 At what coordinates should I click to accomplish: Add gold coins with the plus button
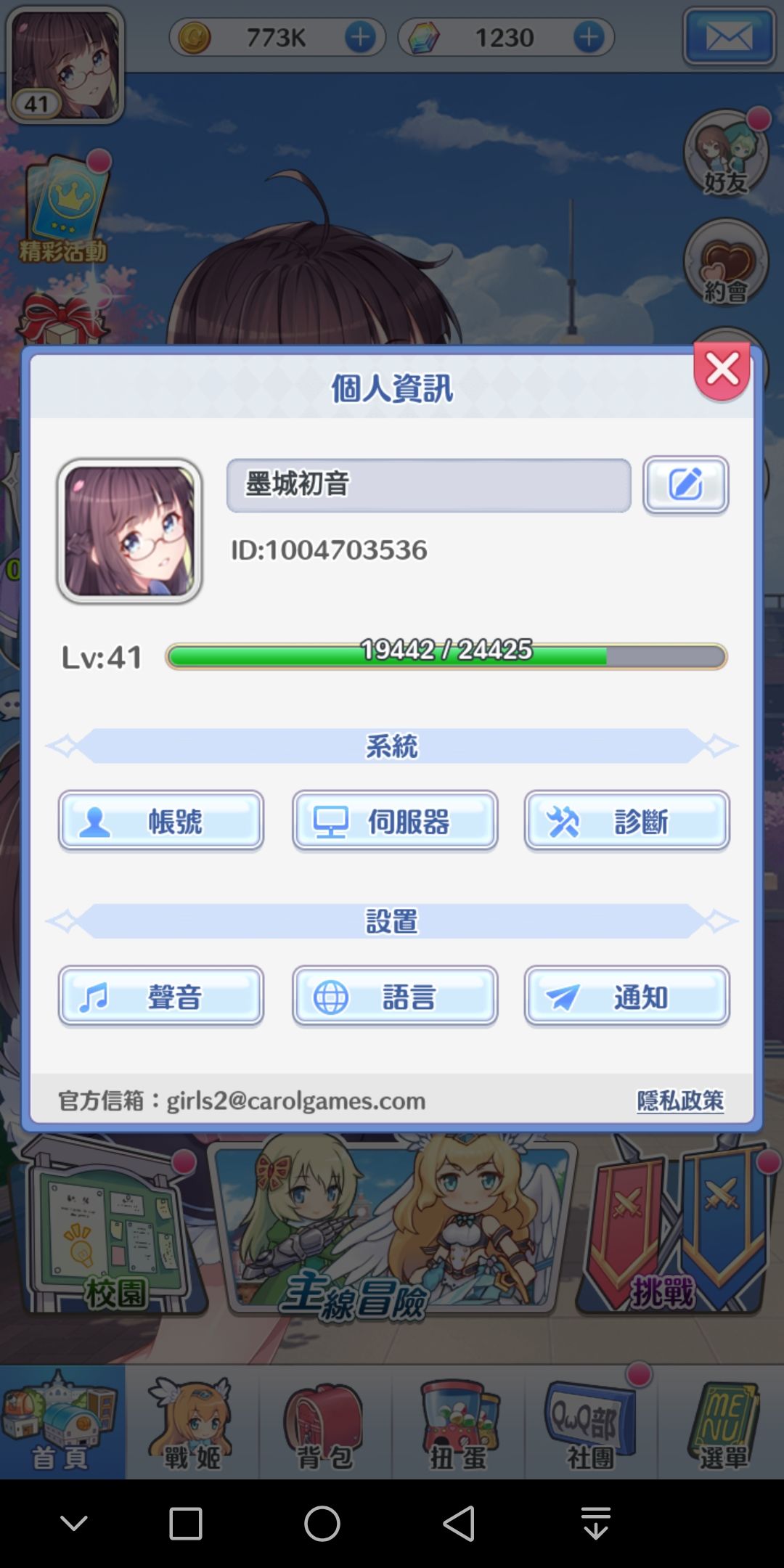360,37
